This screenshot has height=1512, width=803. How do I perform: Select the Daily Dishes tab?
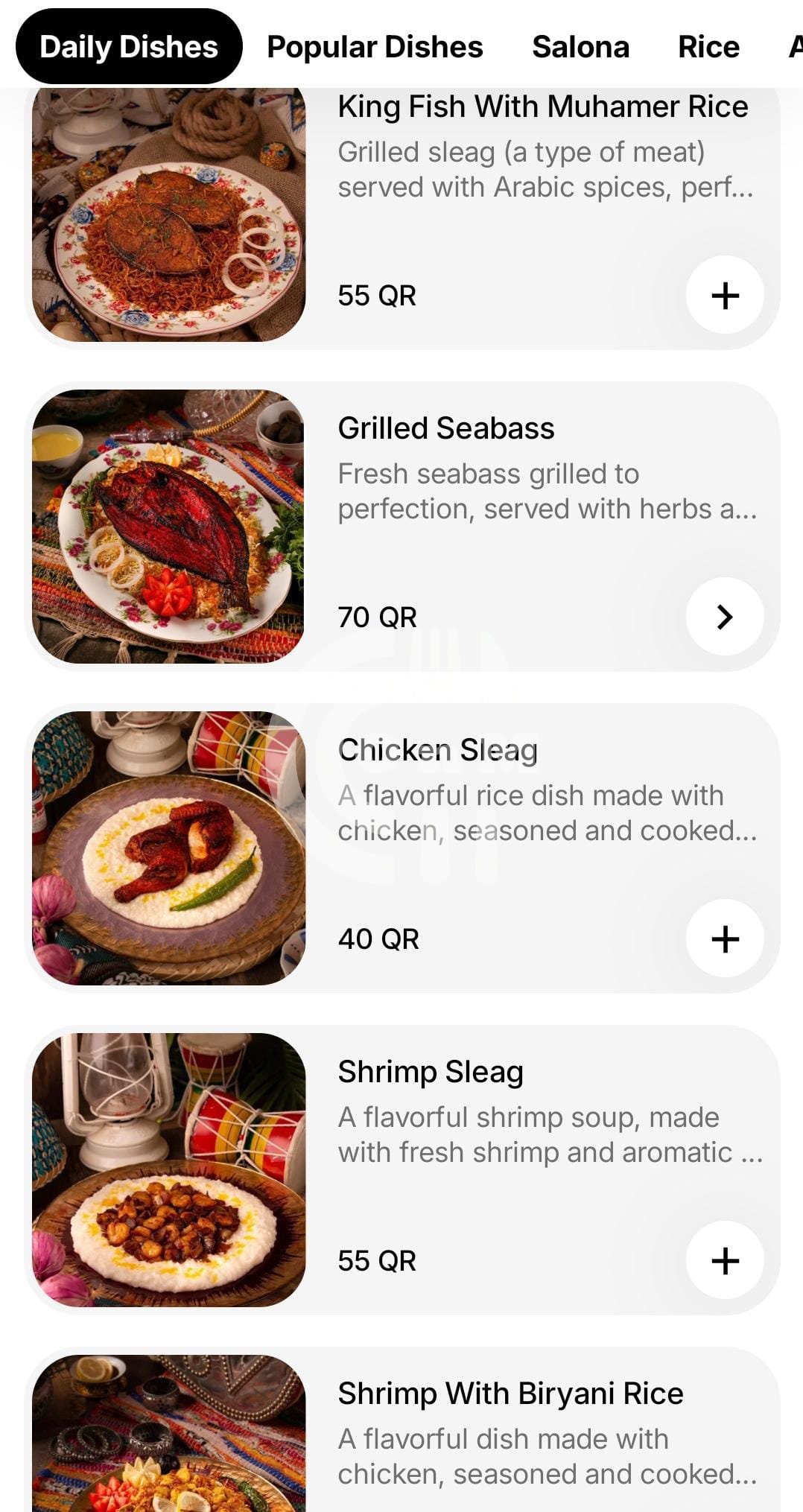(129, 47)
